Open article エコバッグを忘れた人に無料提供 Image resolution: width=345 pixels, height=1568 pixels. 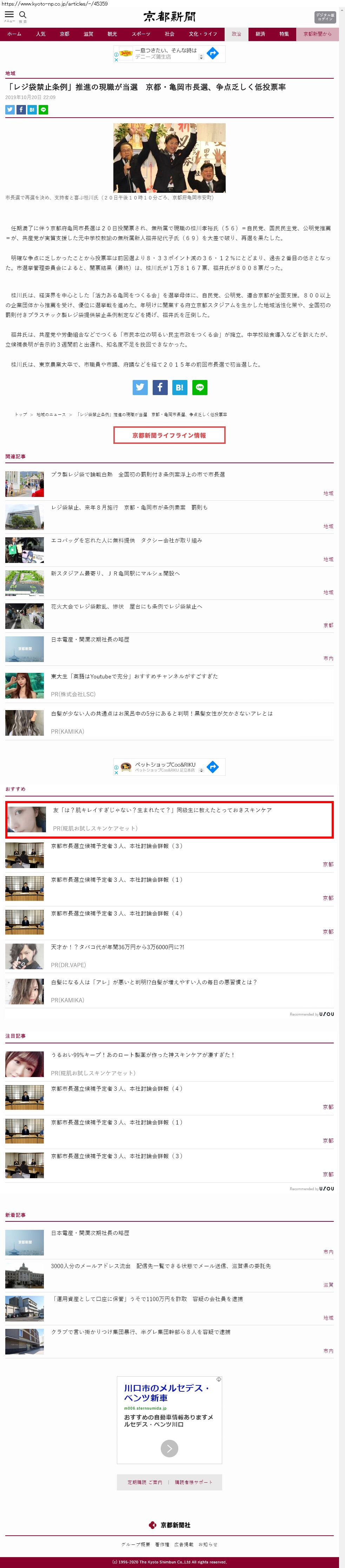pyautogui.click(x=127, y=540)
